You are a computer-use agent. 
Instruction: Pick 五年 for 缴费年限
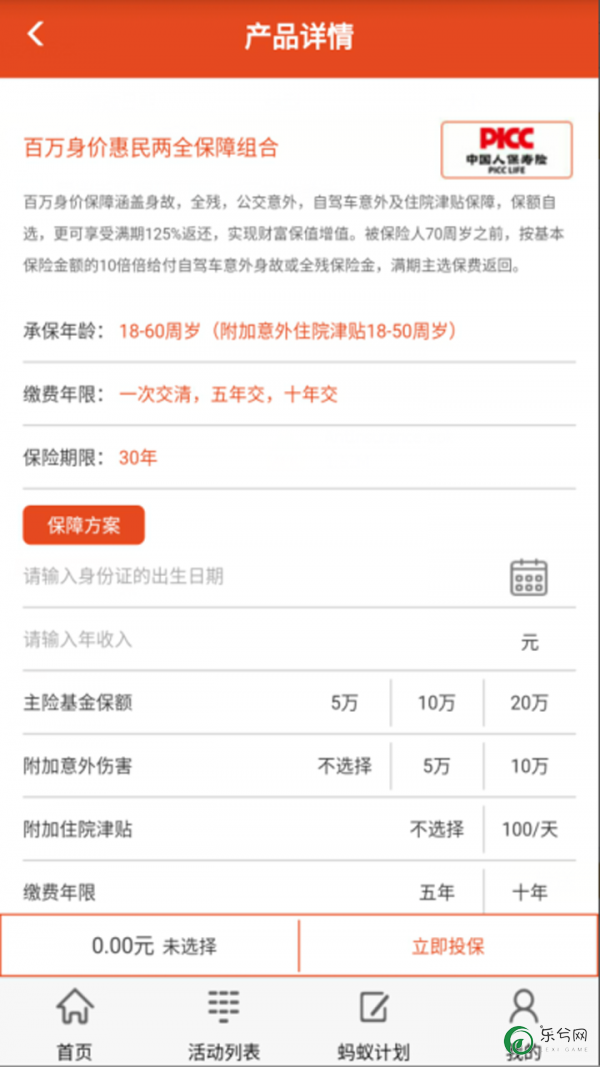(x=437, y=892)
